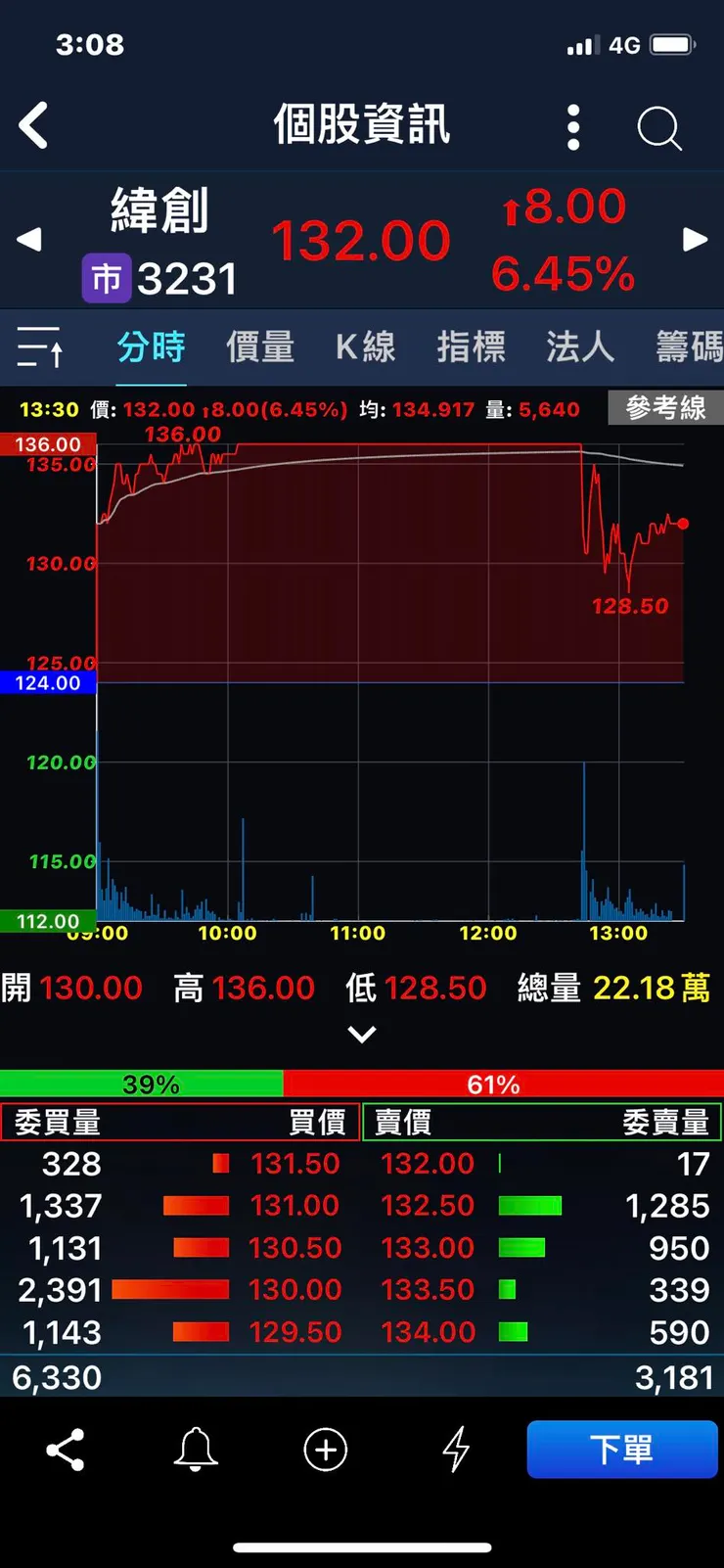The image size is (724, 1568).
Task: Open the three-dot overflow menu
Action: 573,125
